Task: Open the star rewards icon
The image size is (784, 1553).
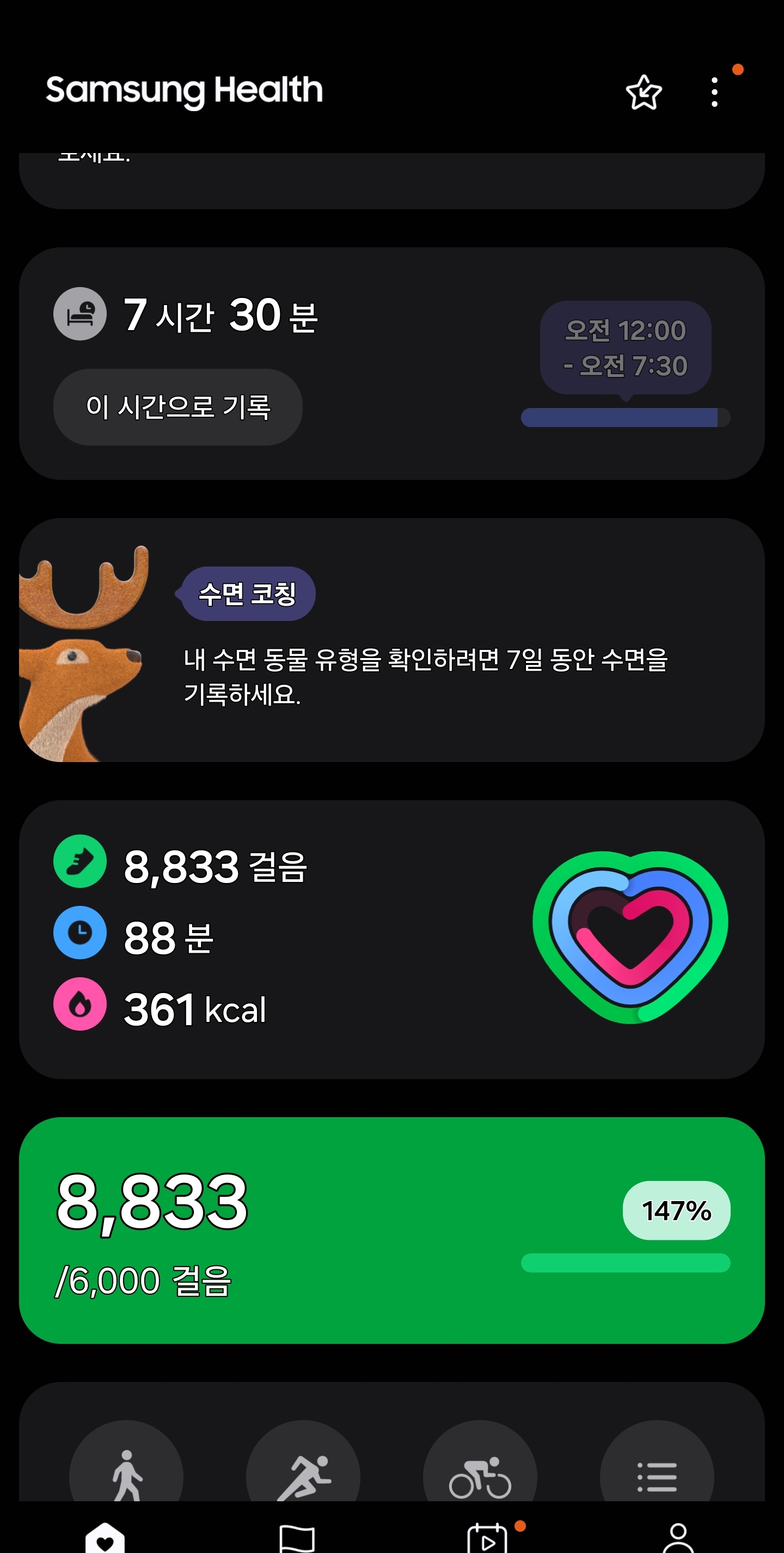Action: click(644, 93)
